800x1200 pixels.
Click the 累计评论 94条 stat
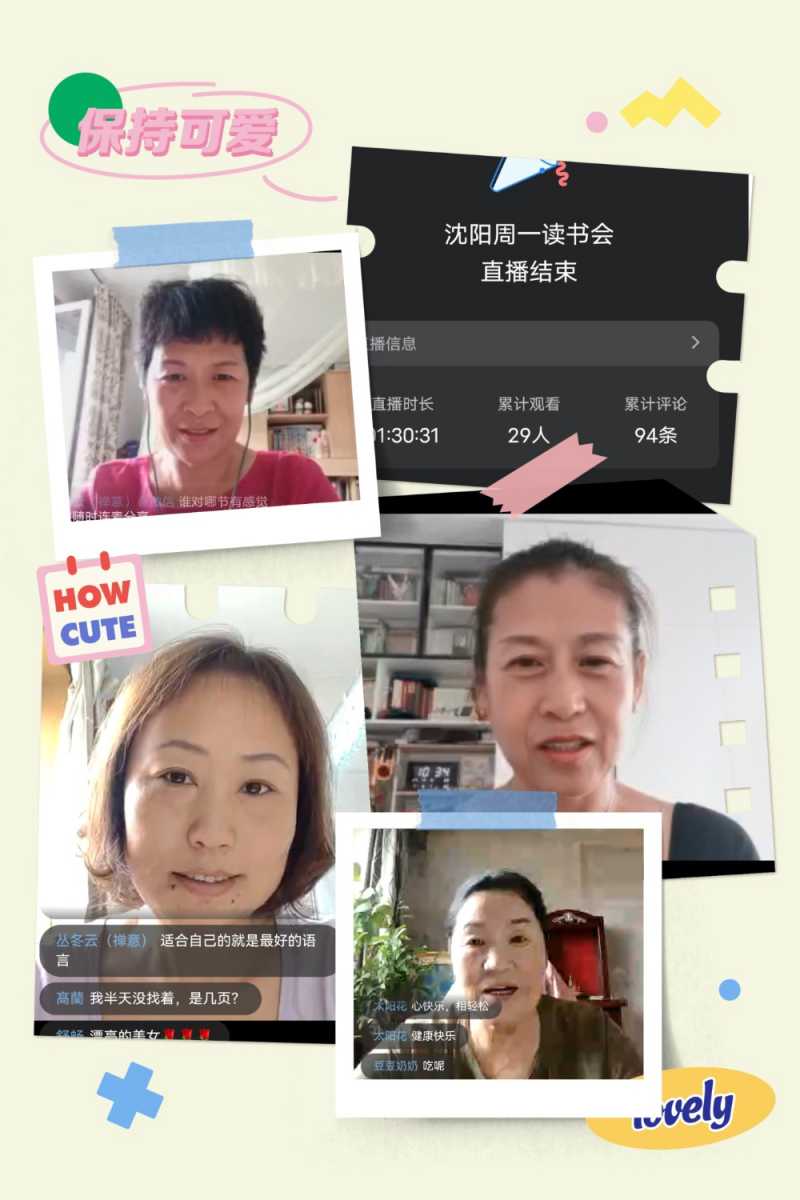[654, 420]
